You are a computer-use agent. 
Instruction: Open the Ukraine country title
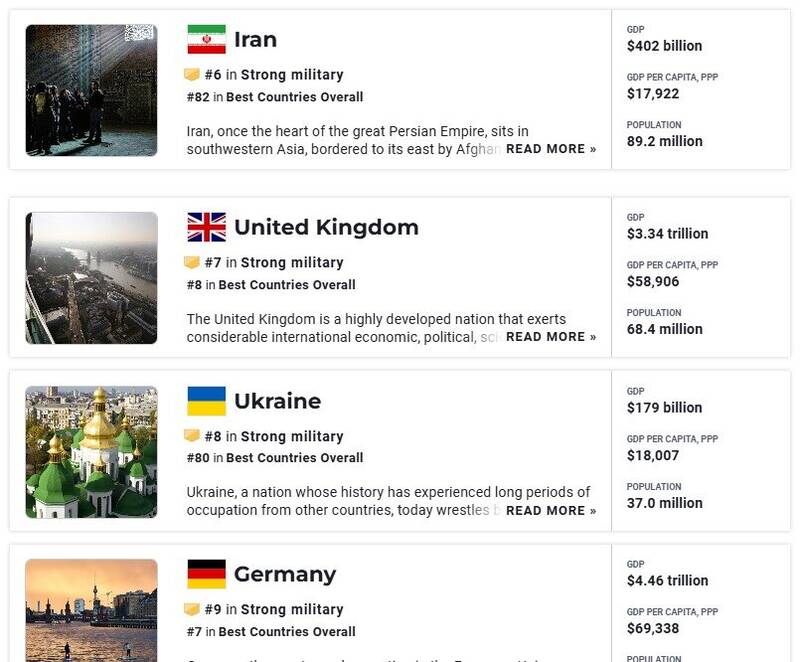277,402
